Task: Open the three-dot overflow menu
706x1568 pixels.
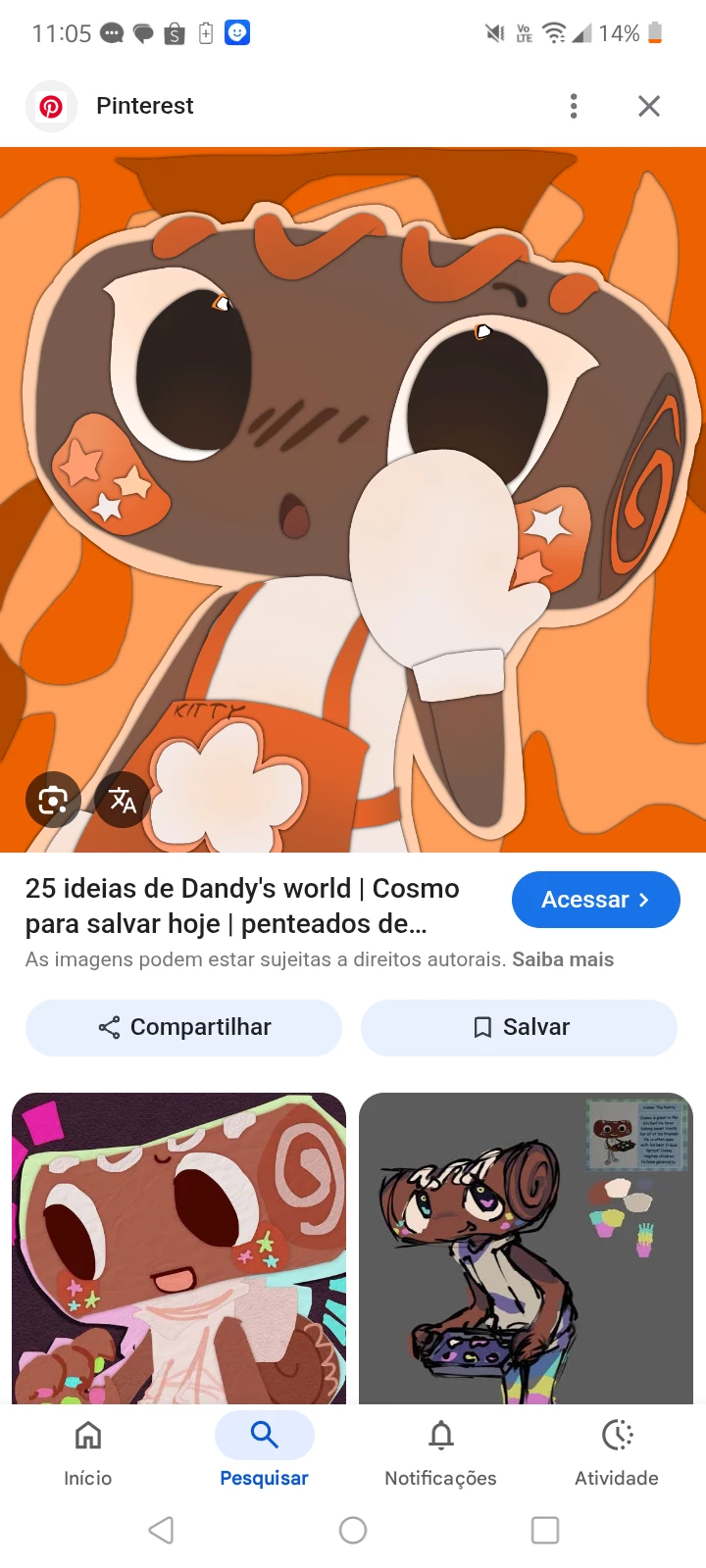Action: (574, 106)
